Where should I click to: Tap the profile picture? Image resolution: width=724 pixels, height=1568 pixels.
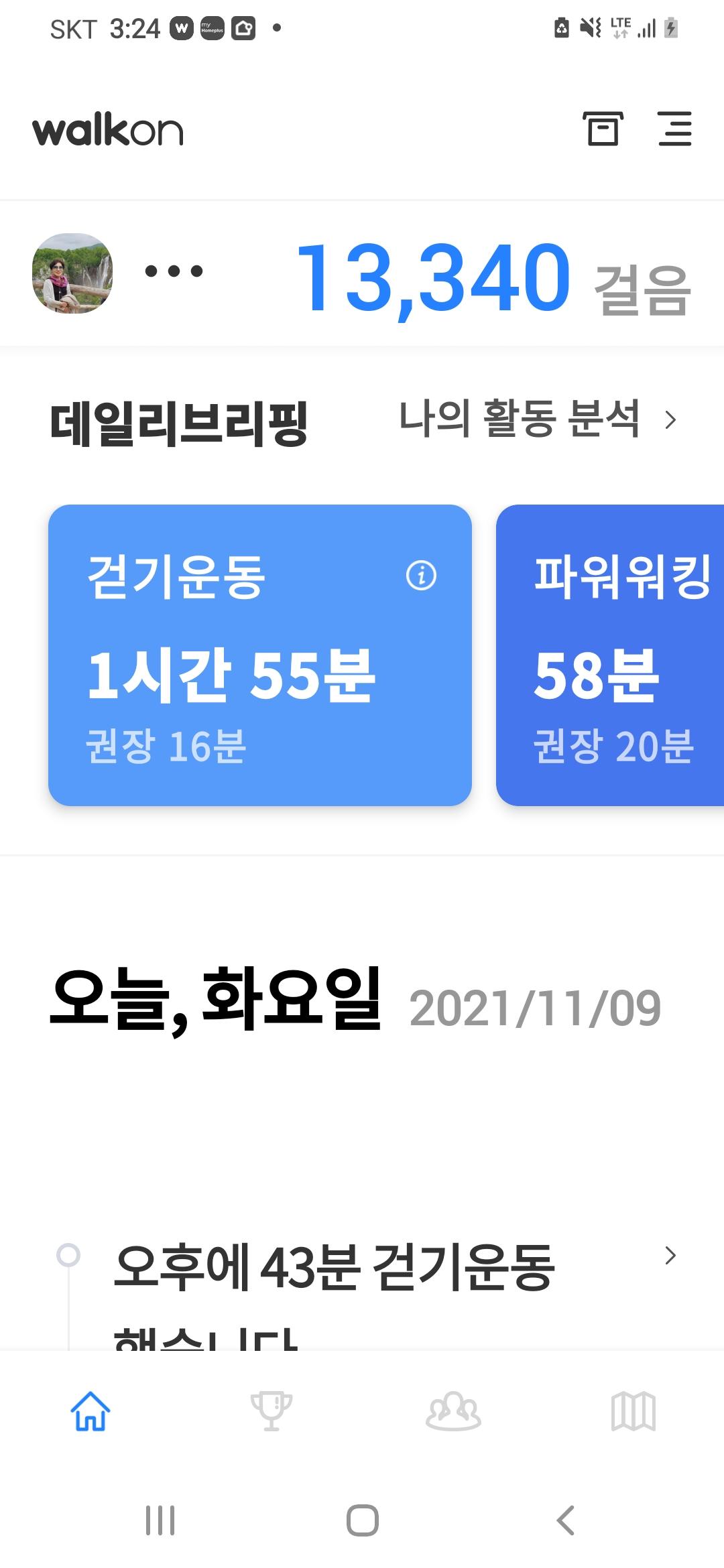click(x=72, y=273)
